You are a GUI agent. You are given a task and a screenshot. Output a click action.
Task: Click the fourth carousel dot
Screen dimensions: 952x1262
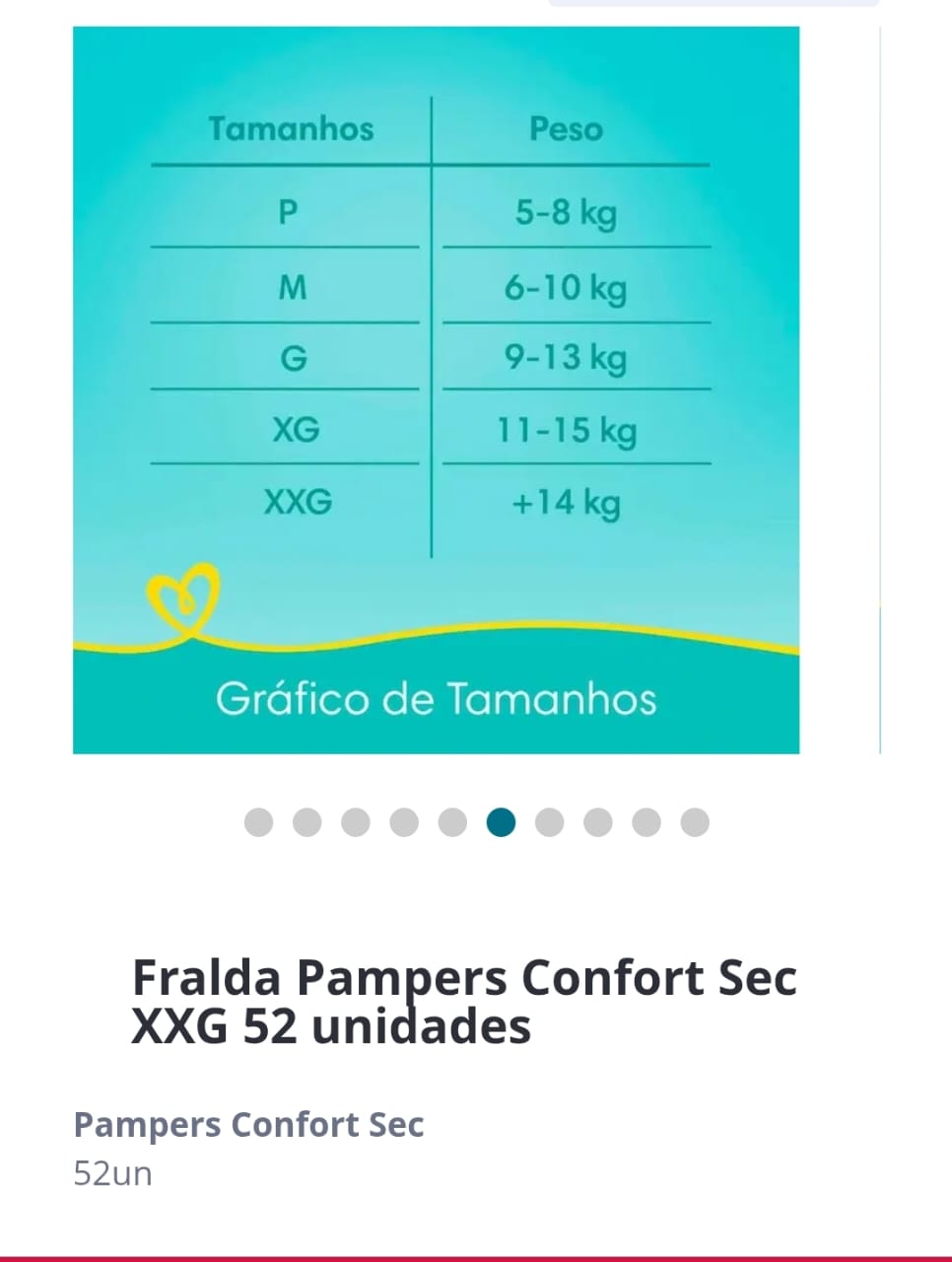point(404,821)
